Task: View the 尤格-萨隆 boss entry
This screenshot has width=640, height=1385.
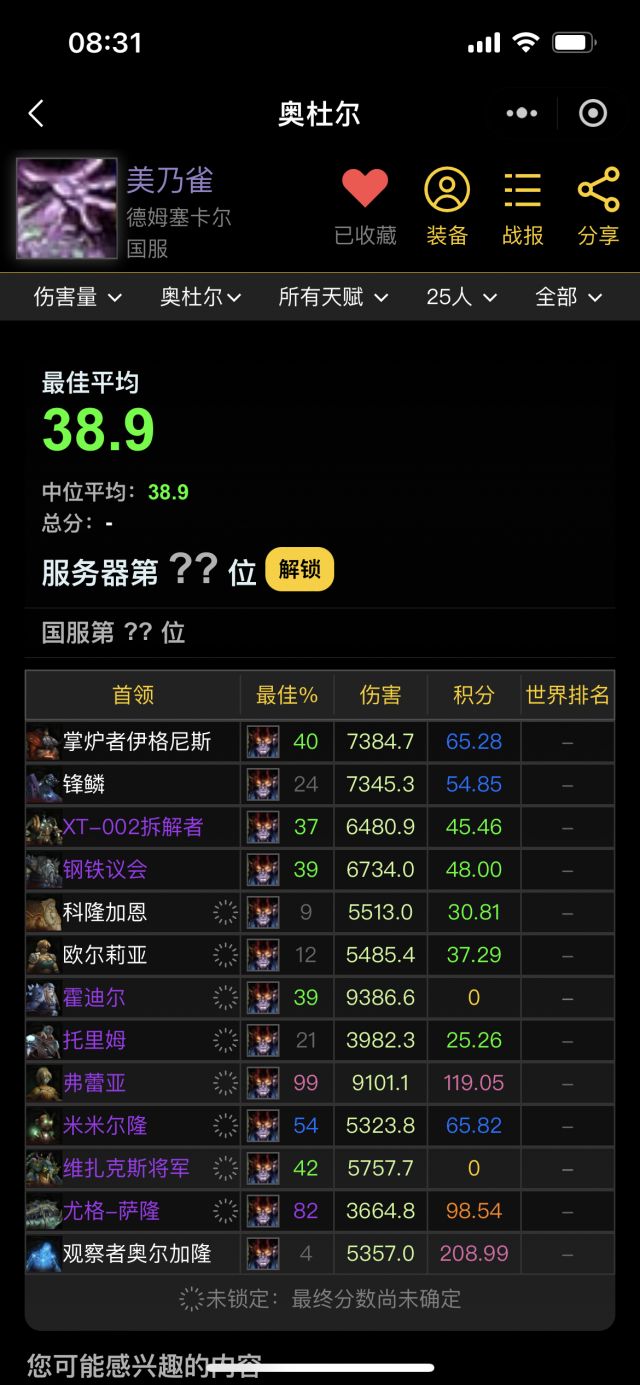Action: (x=110, y=1211)
